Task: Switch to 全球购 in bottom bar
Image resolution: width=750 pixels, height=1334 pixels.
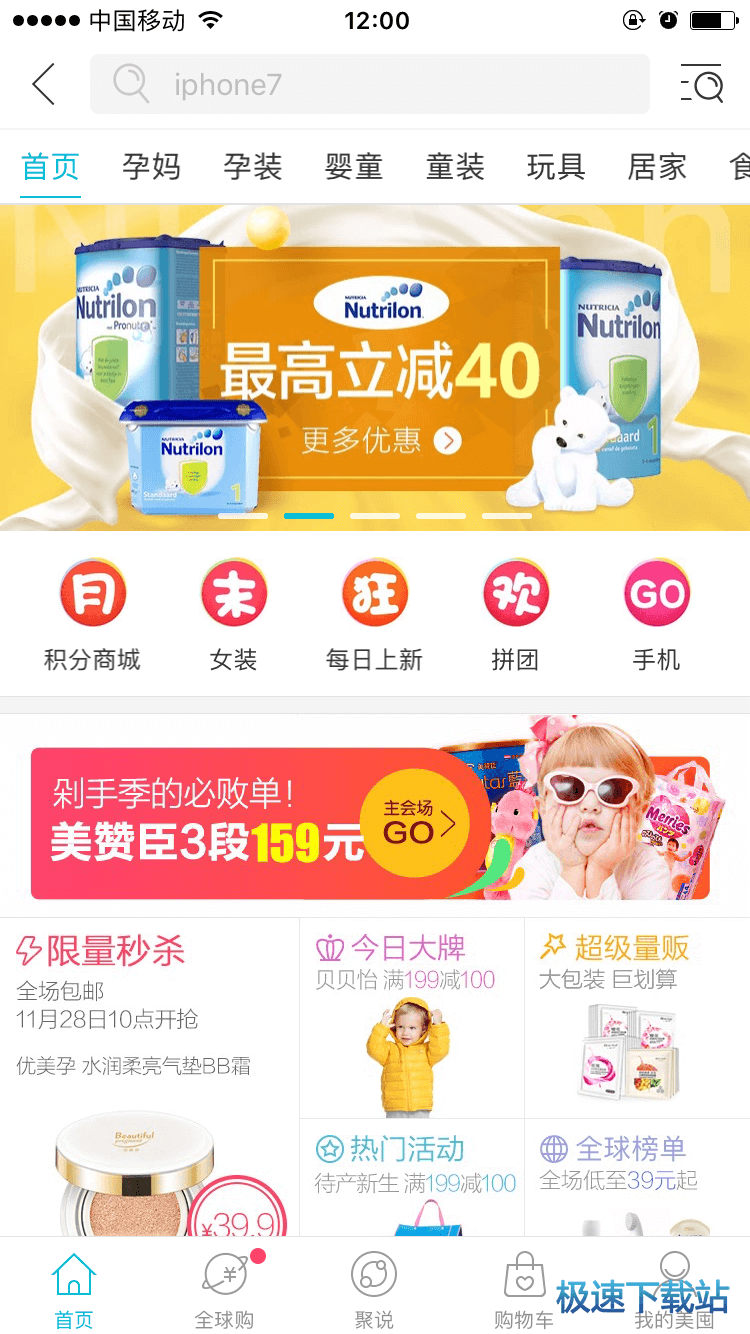Action: (225, 1290)
